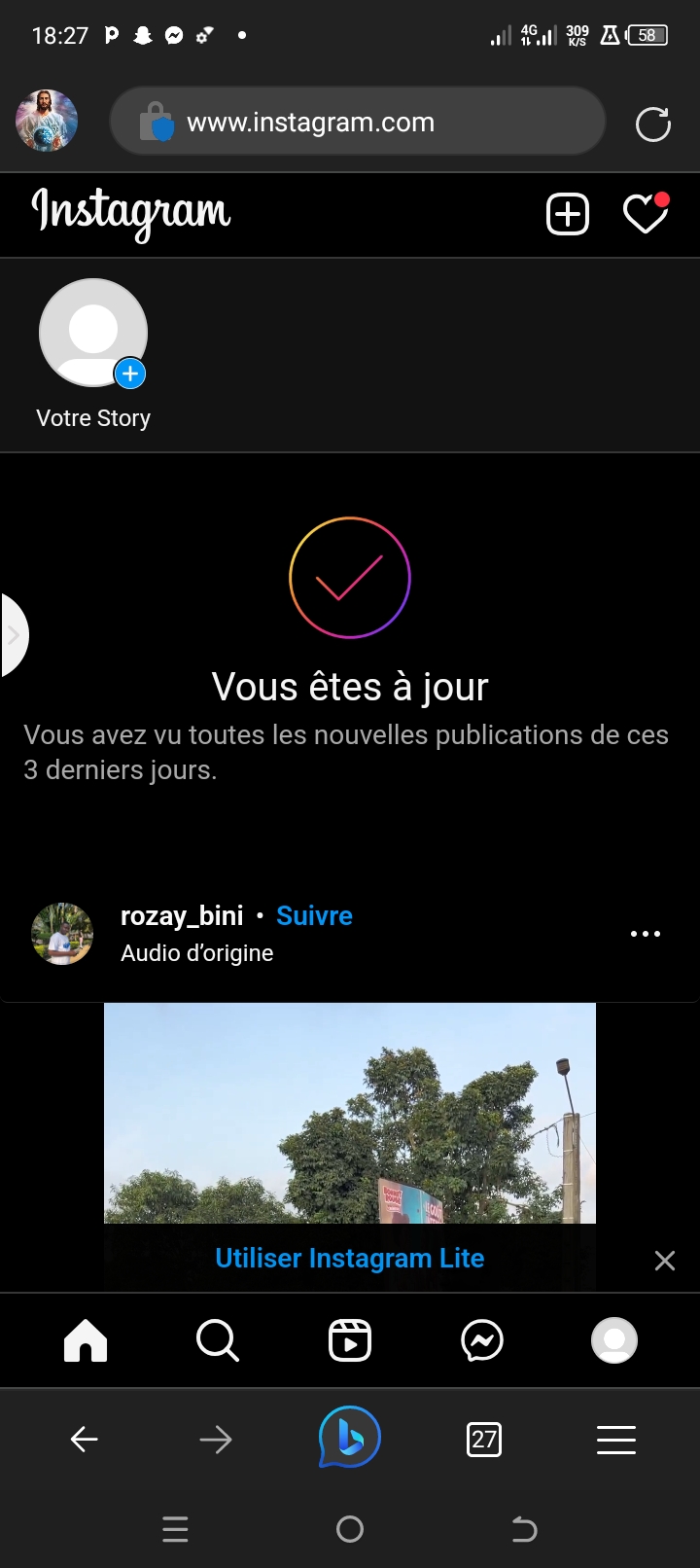Open the browser hamburger menu
The height and width of the screenshot is (1568, 700).
point(616,1440)
